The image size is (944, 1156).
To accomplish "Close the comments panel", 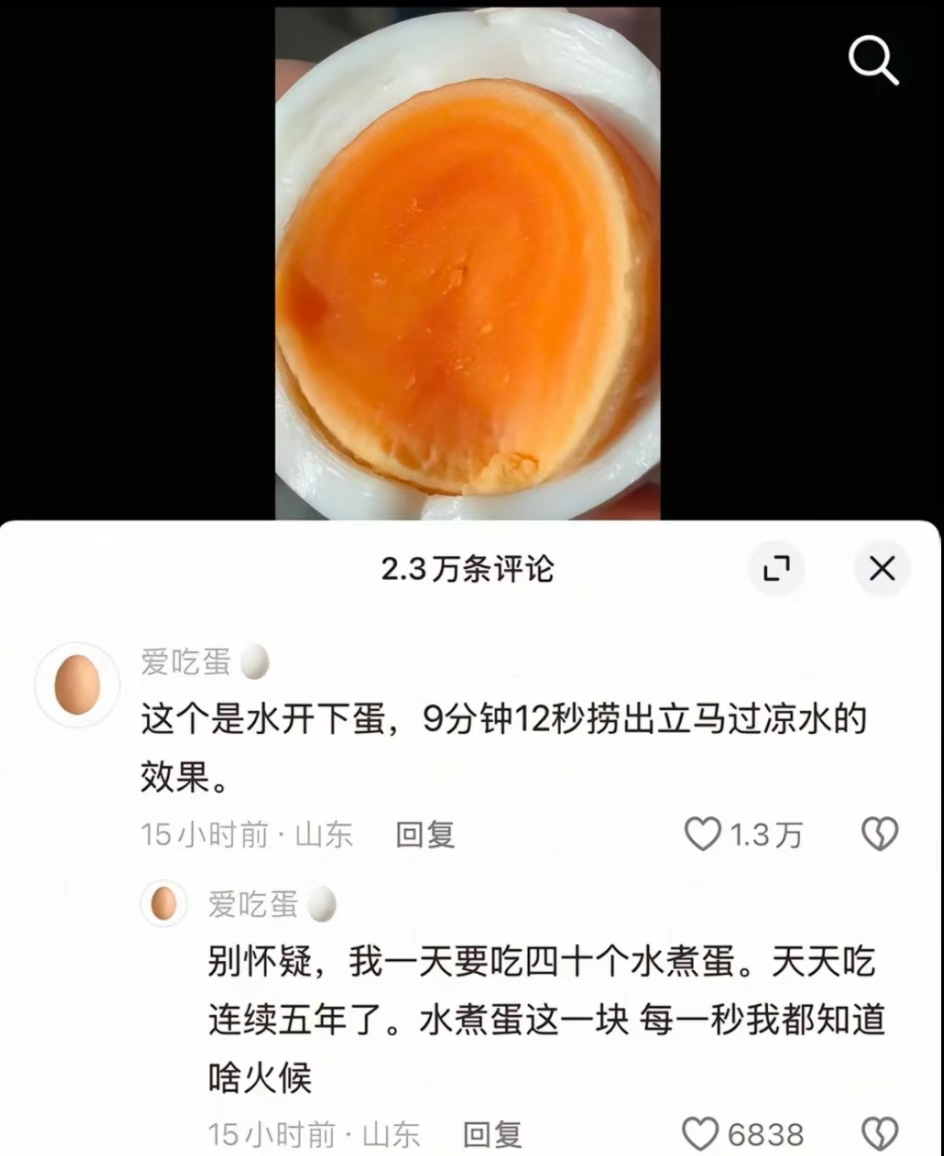I will (x=881, y=569).
